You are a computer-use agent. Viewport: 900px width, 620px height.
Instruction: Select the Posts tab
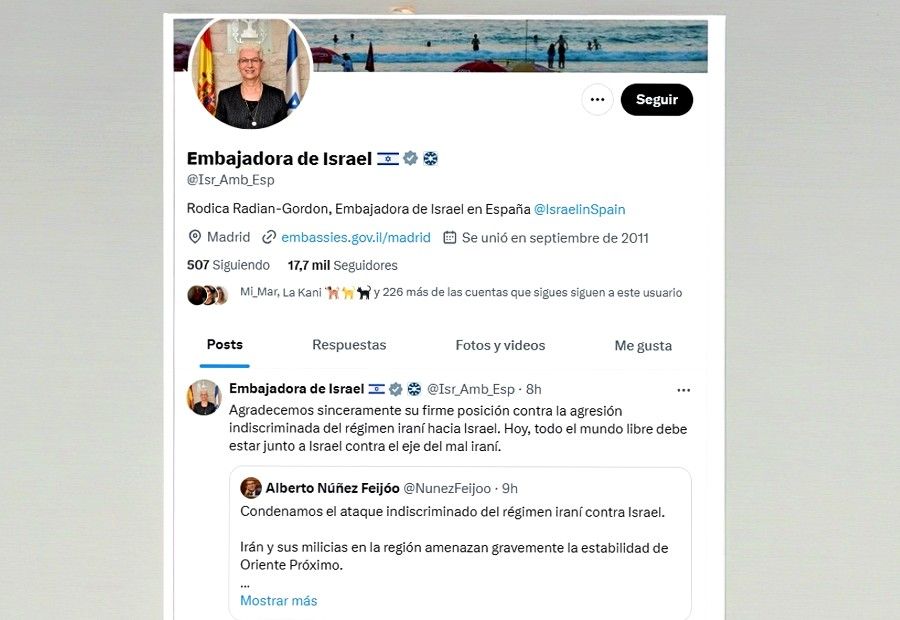pyautogui.click(x=224, y=344)
